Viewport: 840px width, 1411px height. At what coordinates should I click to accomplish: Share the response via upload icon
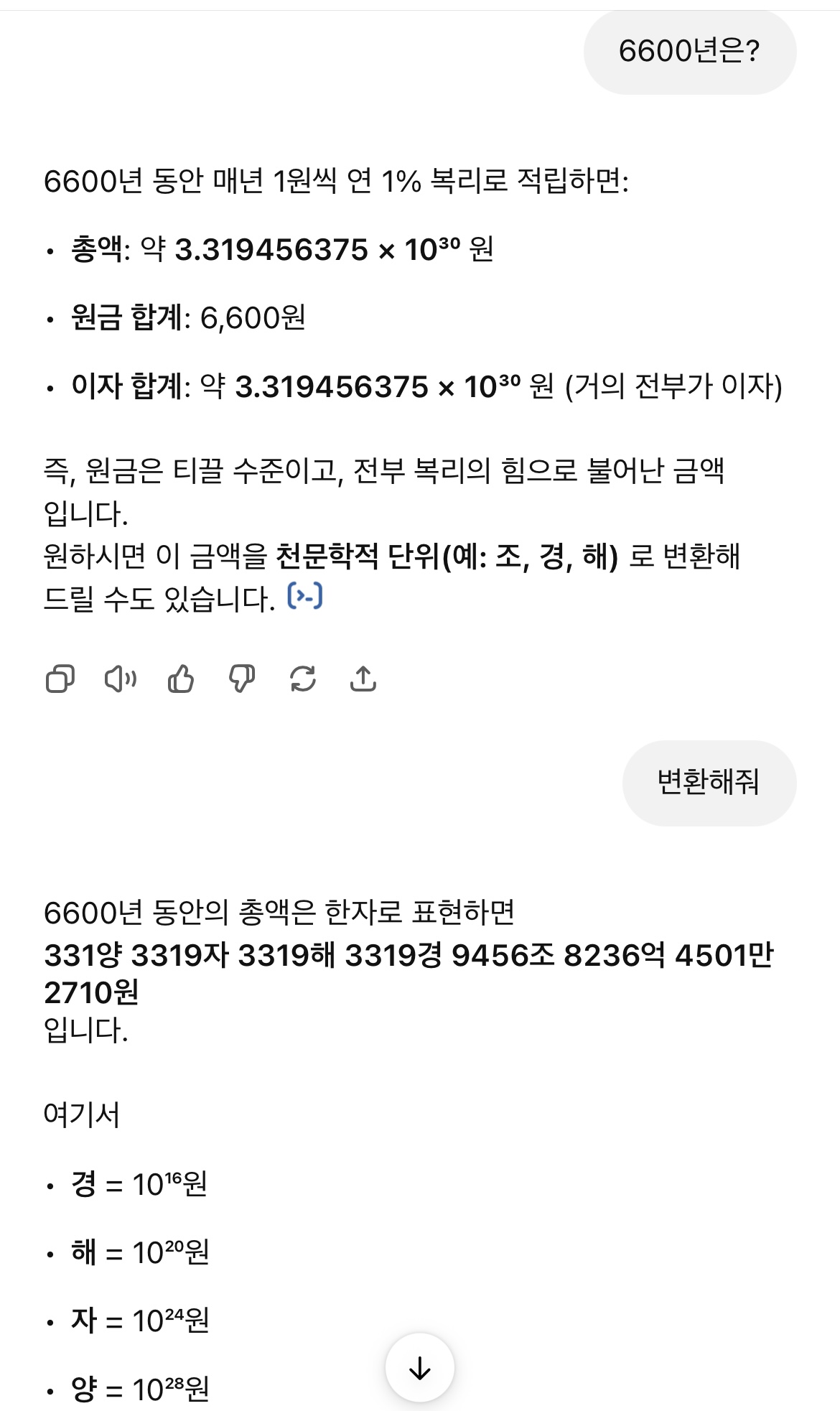[363, 679]
